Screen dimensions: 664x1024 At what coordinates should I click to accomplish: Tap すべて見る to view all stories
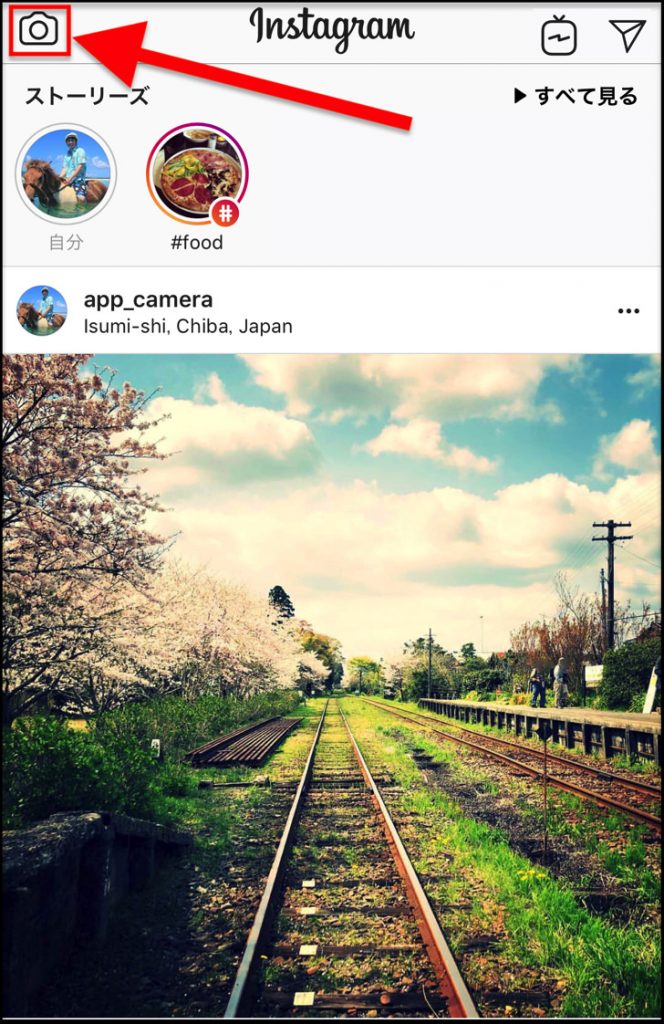575,97
